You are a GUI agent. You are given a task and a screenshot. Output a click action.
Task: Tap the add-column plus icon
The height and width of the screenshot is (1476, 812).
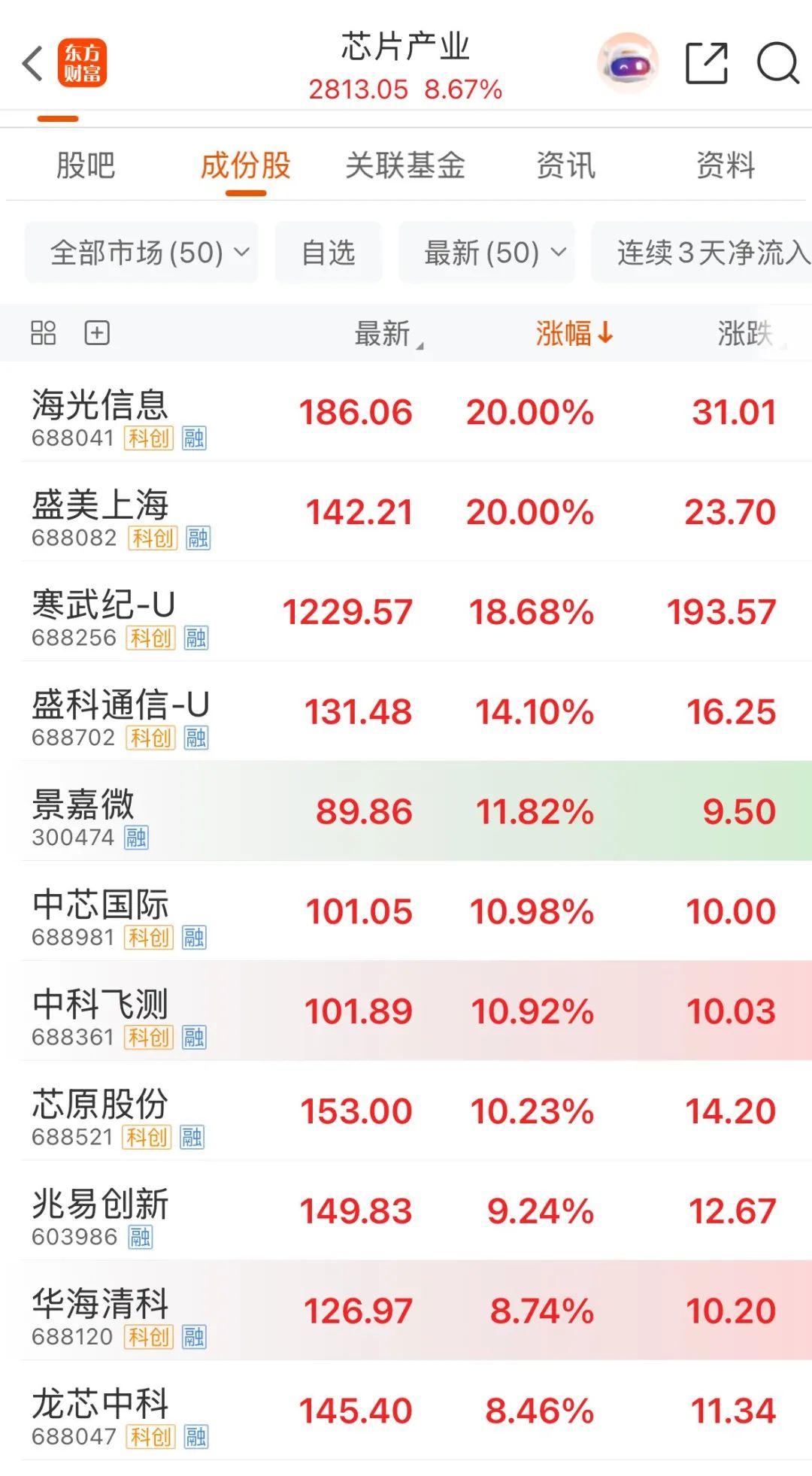pyautogui.click(x=97, y=332)
